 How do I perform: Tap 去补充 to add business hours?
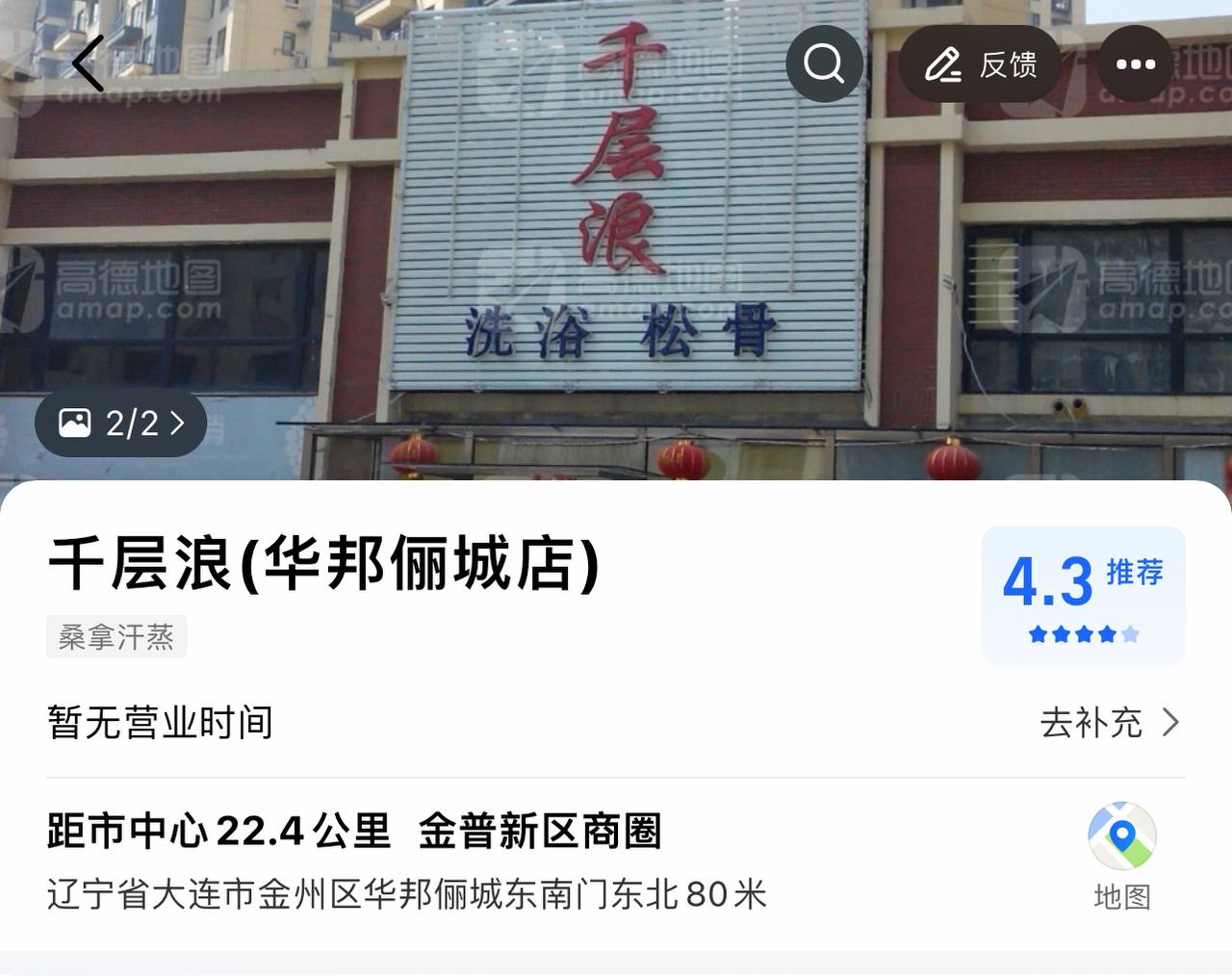(1109, 723)
